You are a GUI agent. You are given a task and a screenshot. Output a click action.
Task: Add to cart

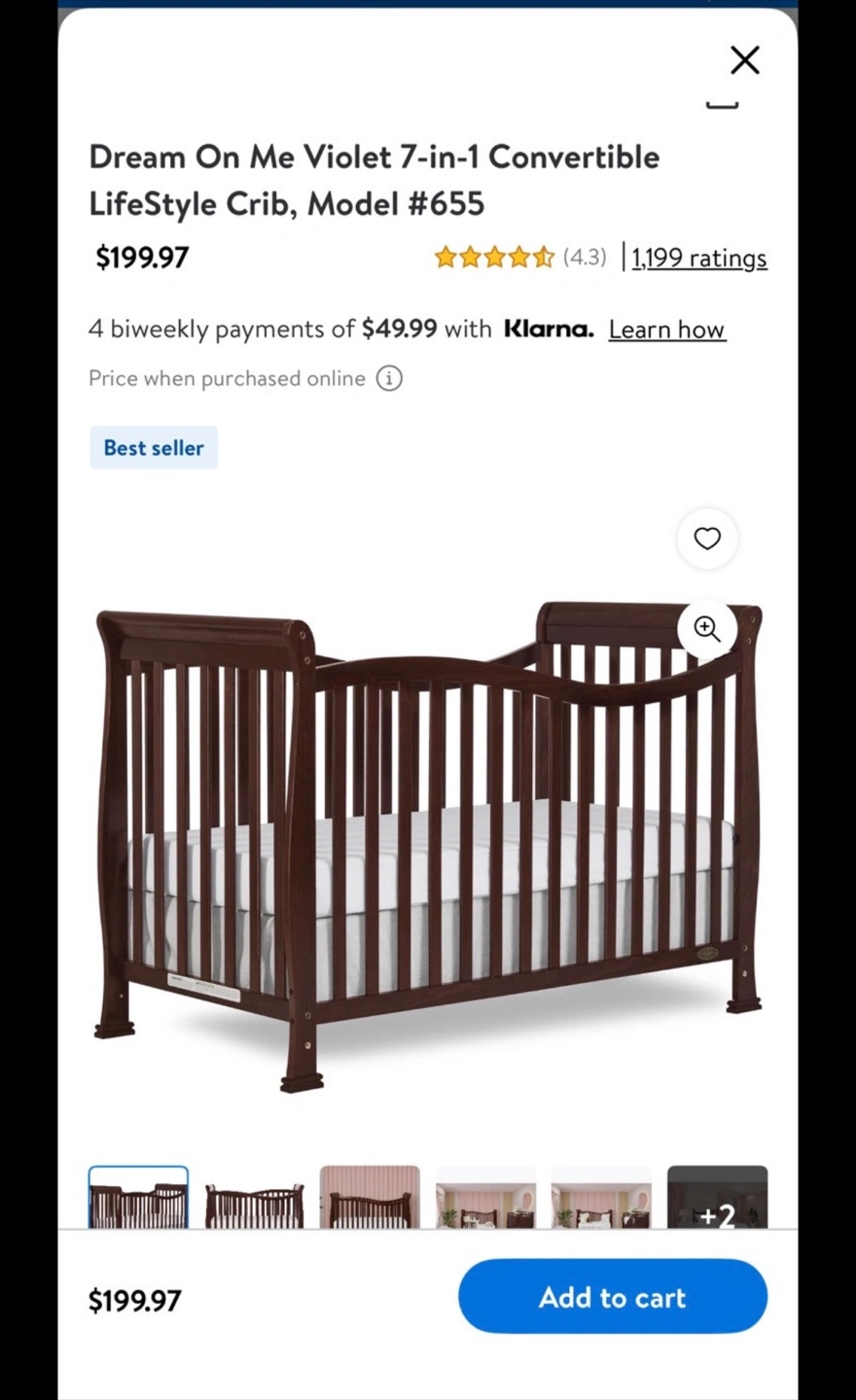tap(613, 1297)
